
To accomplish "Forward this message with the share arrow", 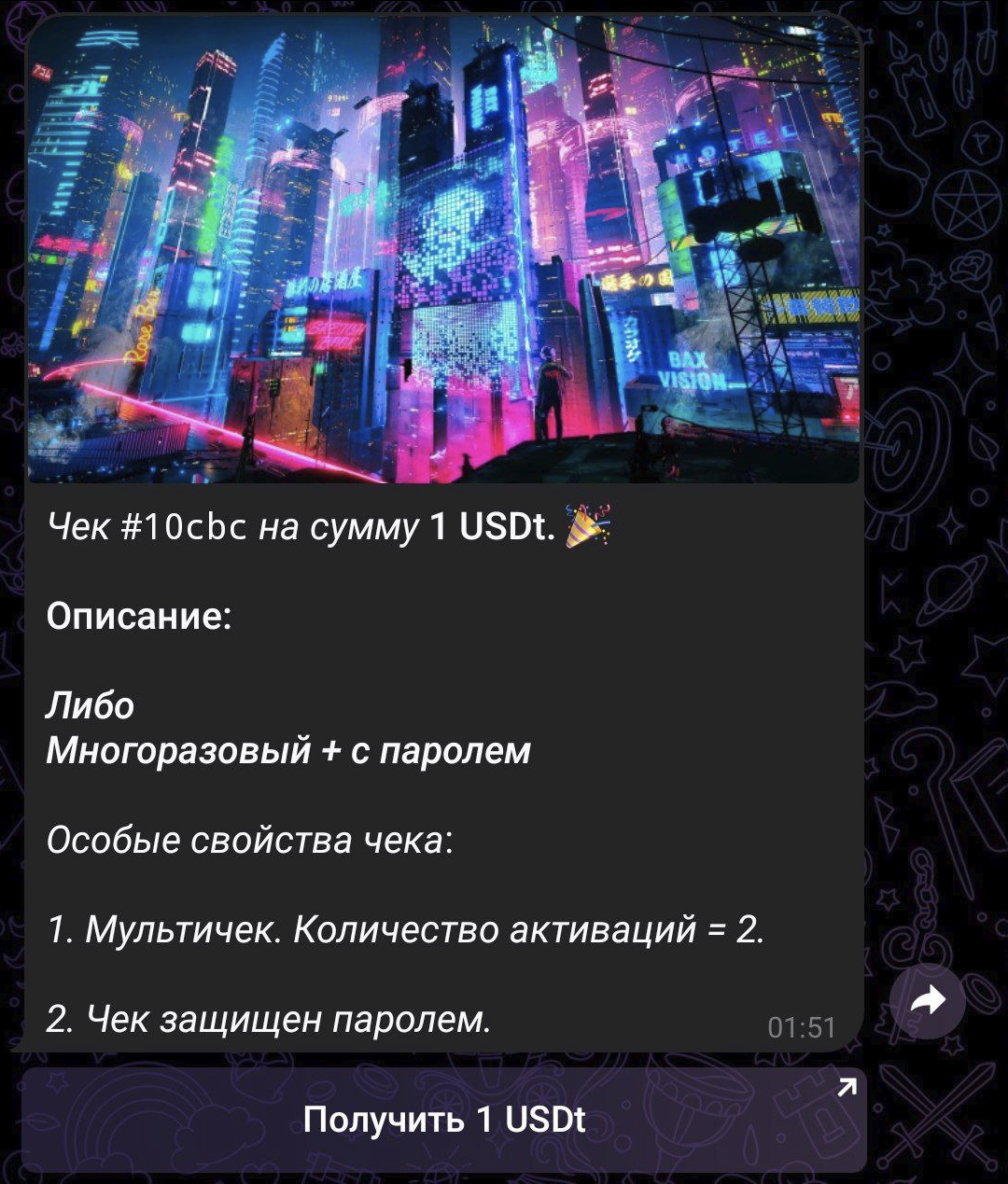I will tap(927, 1002).
